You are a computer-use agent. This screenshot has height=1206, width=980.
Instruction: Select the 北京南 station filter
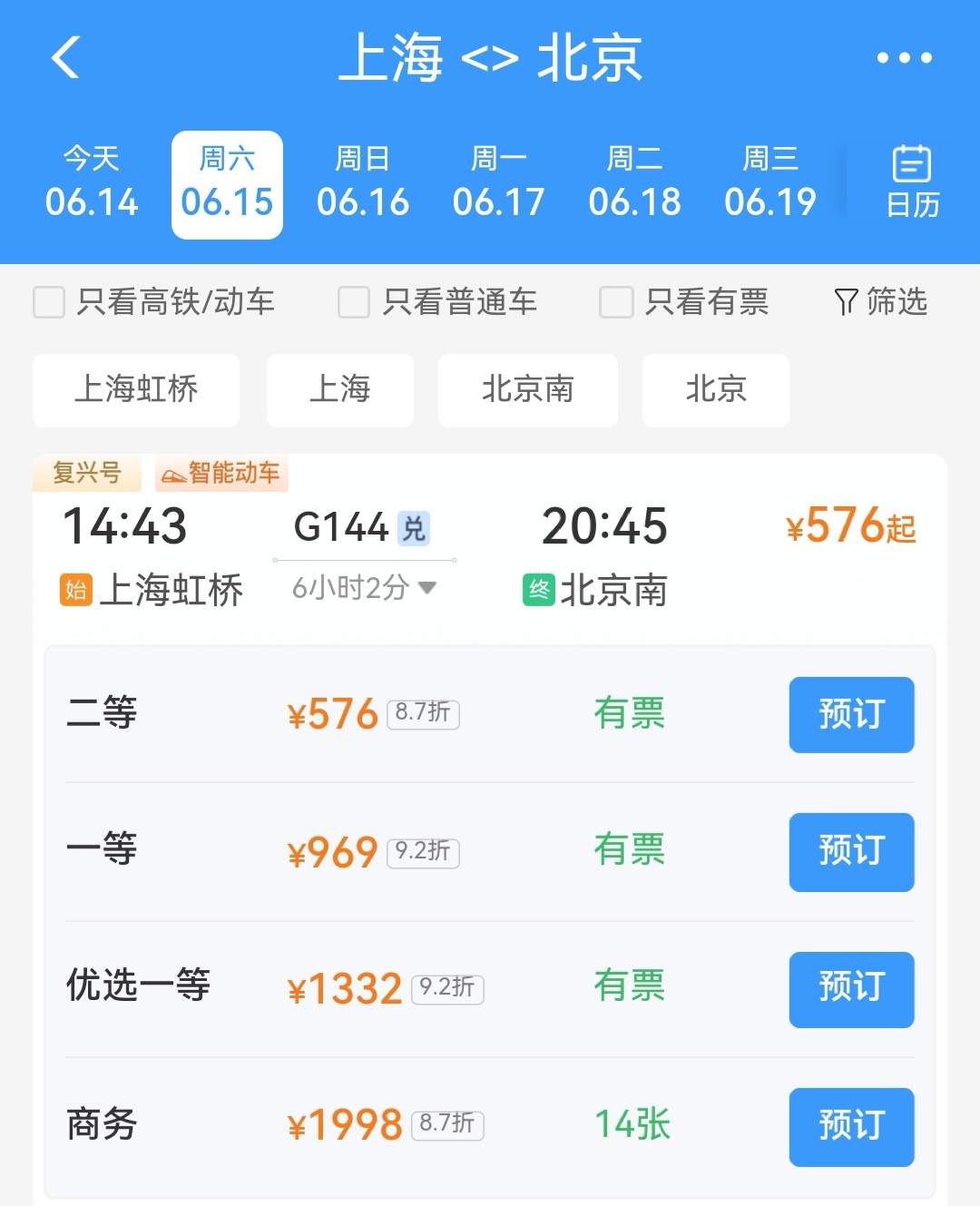tap(527, 390)
